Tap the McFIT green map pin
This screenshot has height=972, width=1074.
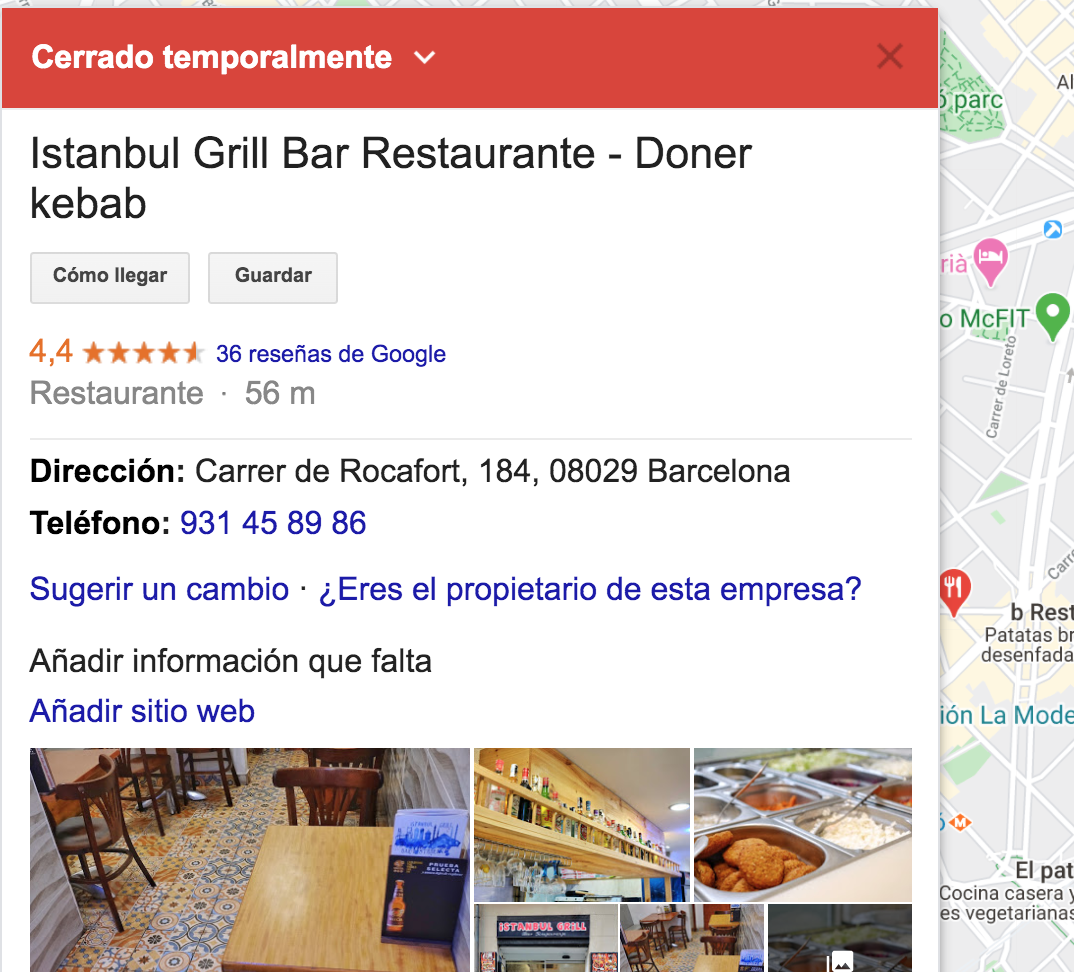(x=1052, y=315)
